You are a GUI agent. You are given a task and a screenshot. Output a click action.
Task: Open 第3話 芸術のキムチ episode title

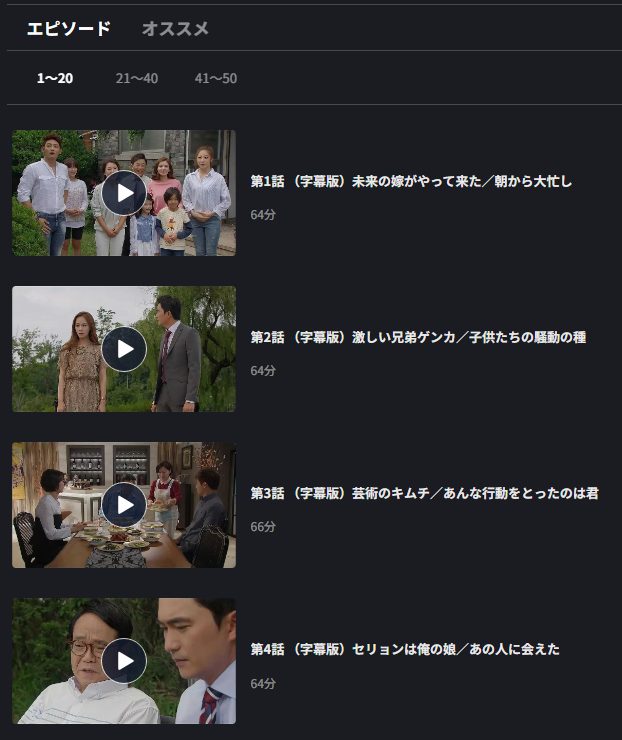(x=424, y=493)
